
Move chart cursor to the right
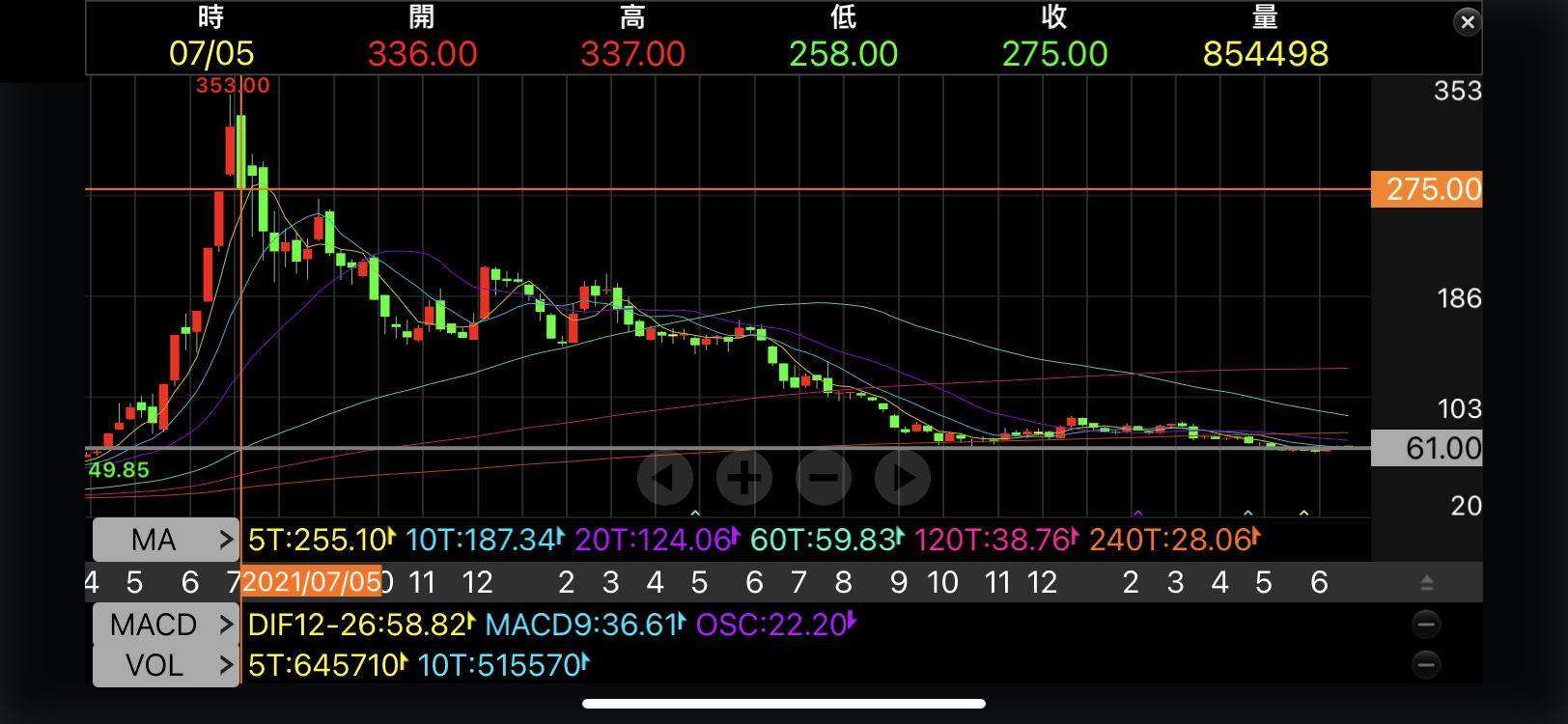(903, 477)
